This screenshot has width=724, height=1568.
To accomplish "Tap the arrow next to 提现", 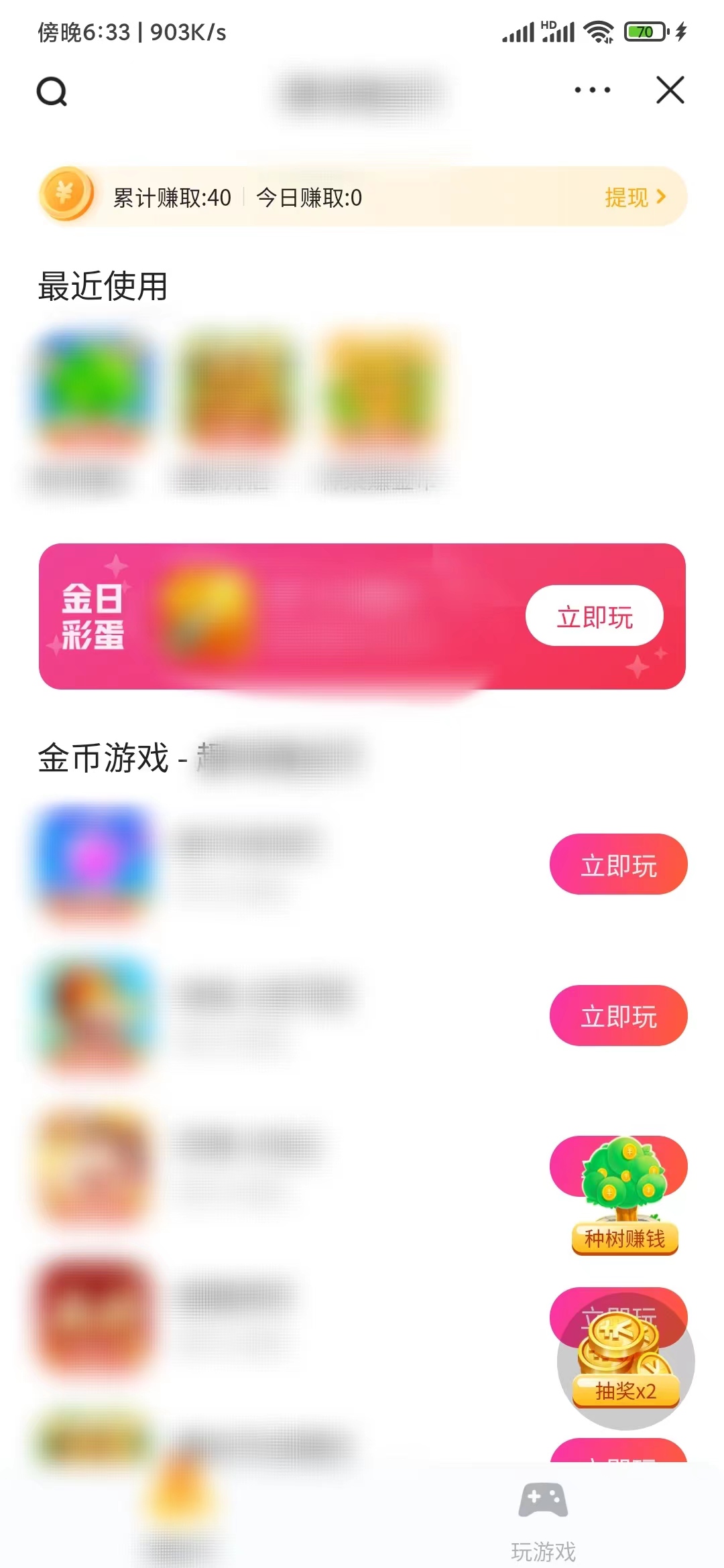I will pos(663,198).
